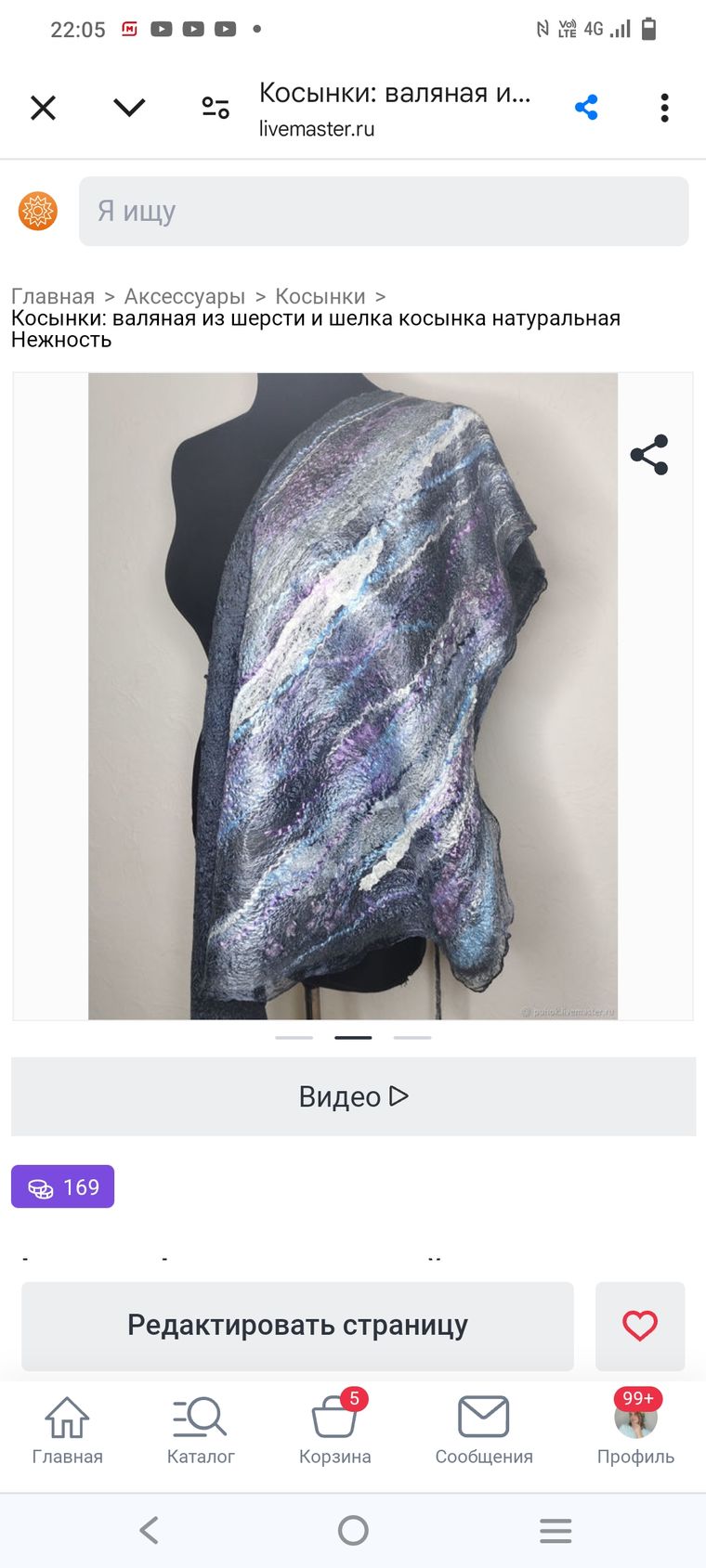This screenshot has height=1568, width=706.
Task: Open the Косынки breadcrumb category
Action: click(x=320, y=296)
